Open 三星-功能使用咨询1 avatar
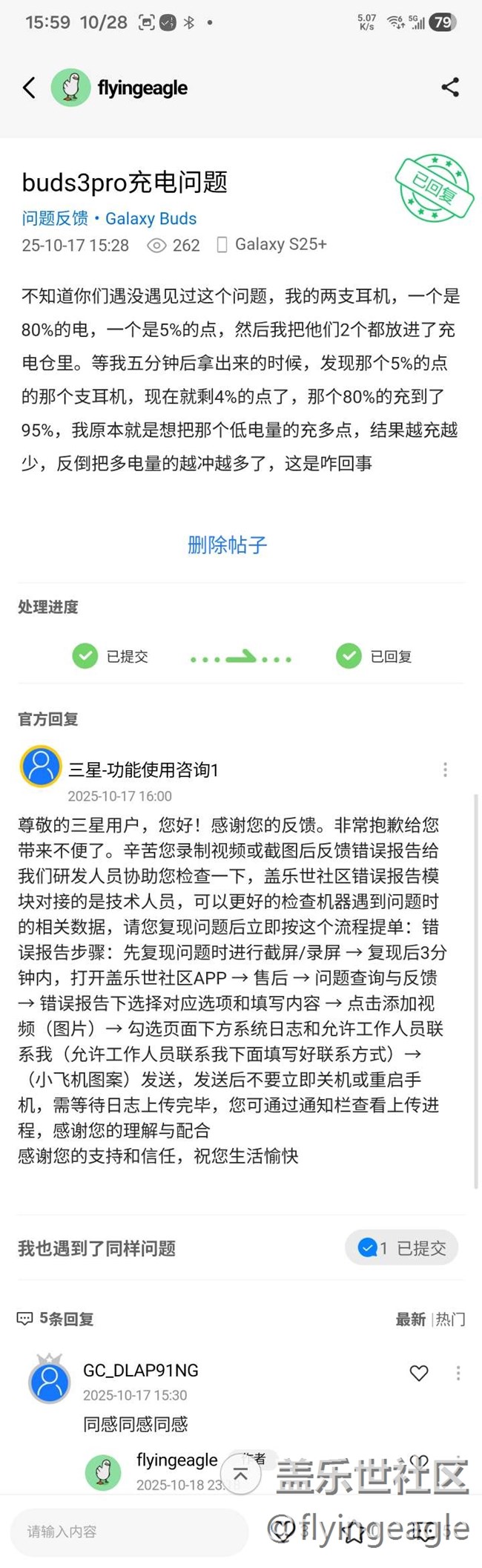 coord(41,767)
